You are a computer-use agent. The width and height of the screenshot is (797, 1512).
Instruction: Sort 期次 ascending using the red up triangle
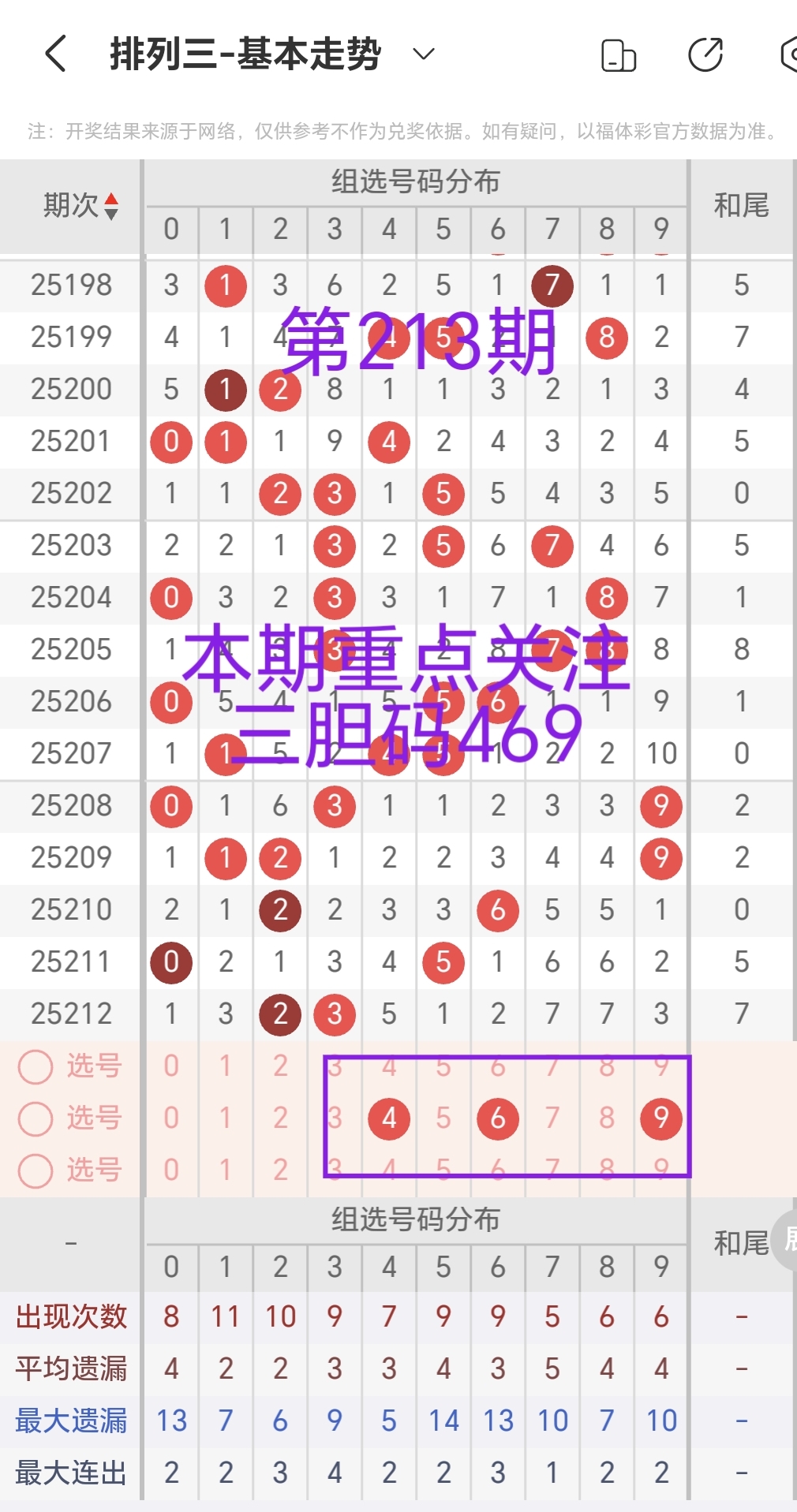[x=111, y=200]
